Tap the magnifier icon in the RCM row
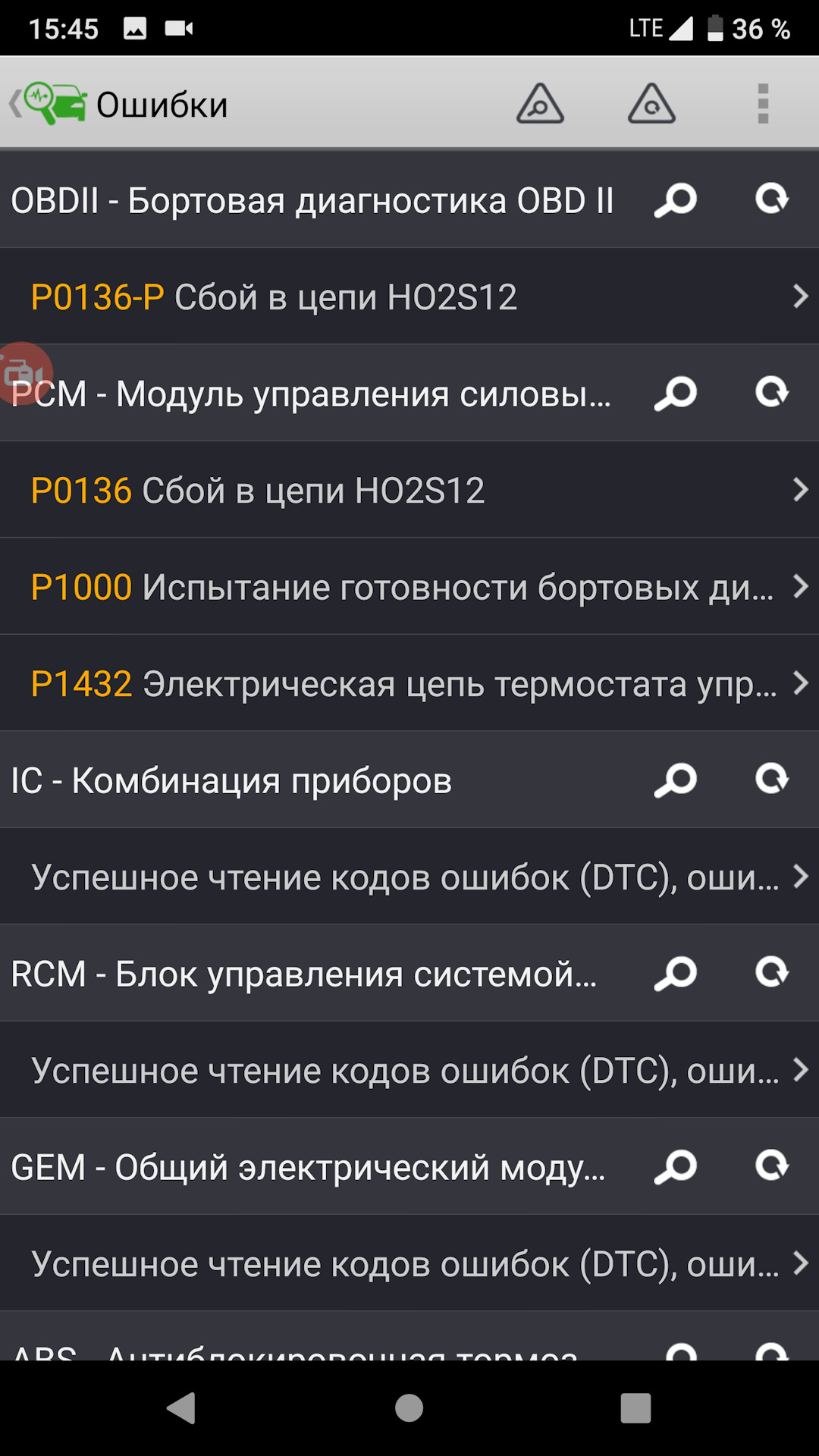 pyautogui.click(x=675, y=974)
